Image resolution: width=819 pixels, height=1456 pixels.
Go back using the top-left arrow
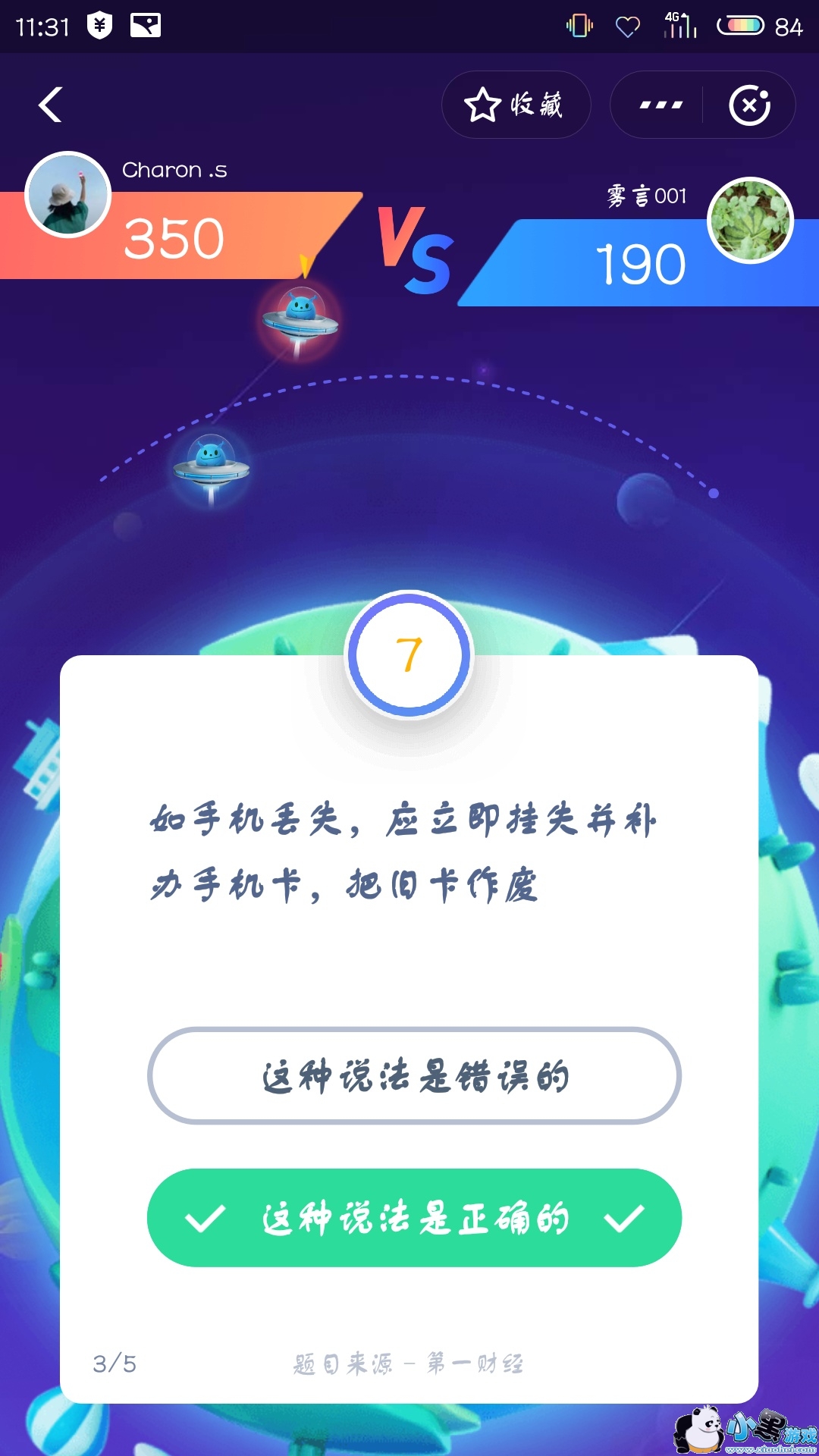coord(51,105)
